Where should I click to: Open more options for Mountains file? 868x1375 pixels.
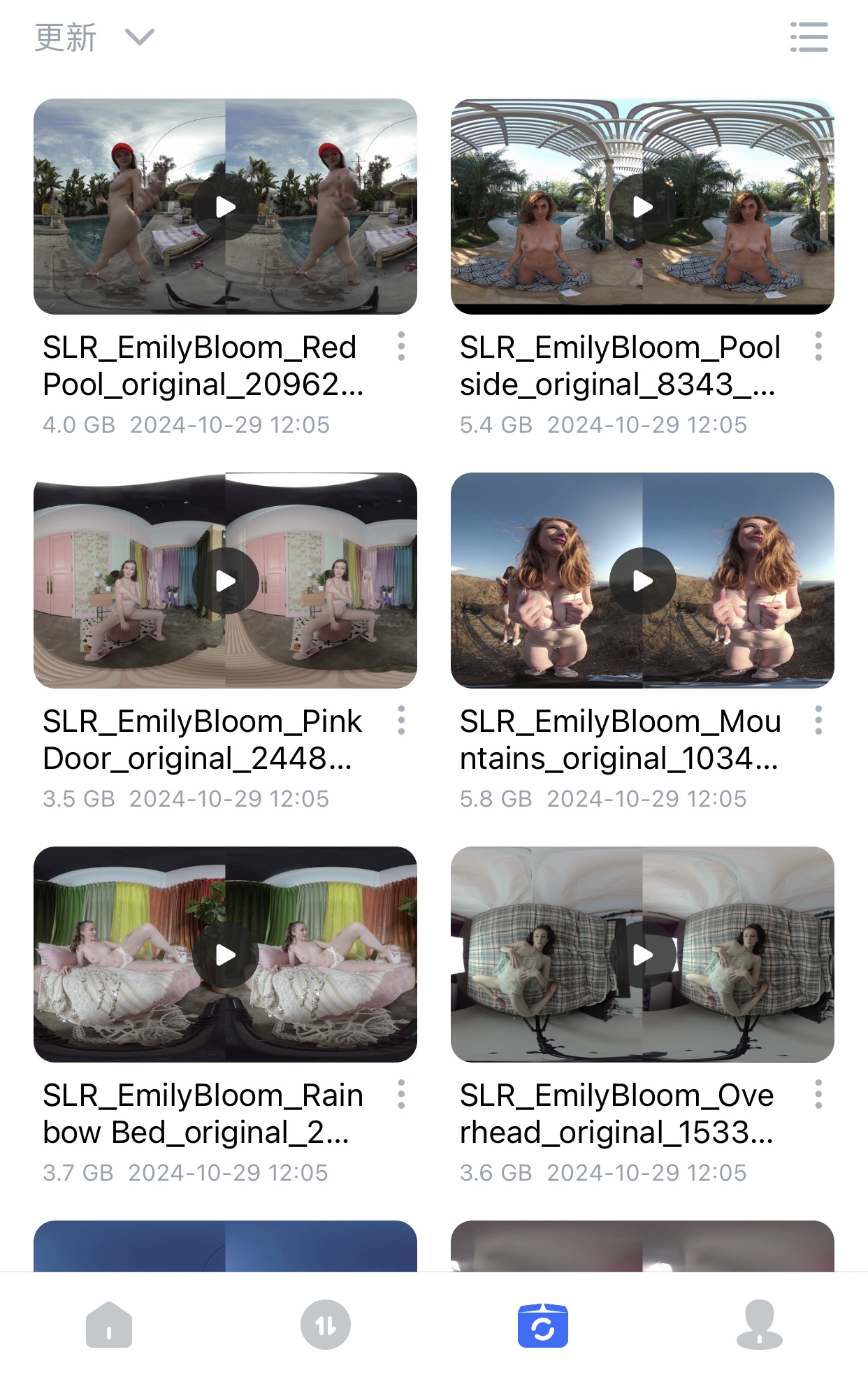818,721
